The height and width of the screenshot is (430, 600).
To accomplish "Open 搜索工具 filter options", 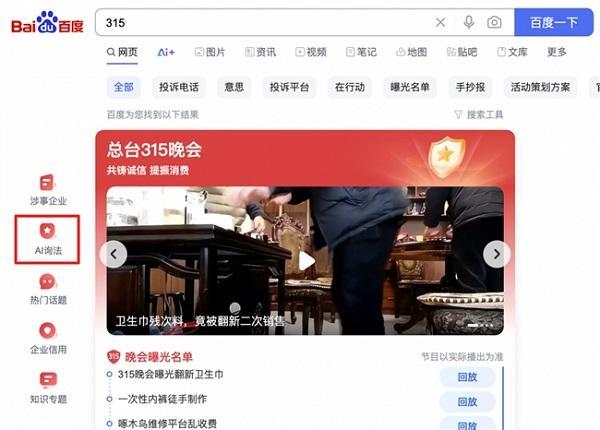I will click(479, 115).
